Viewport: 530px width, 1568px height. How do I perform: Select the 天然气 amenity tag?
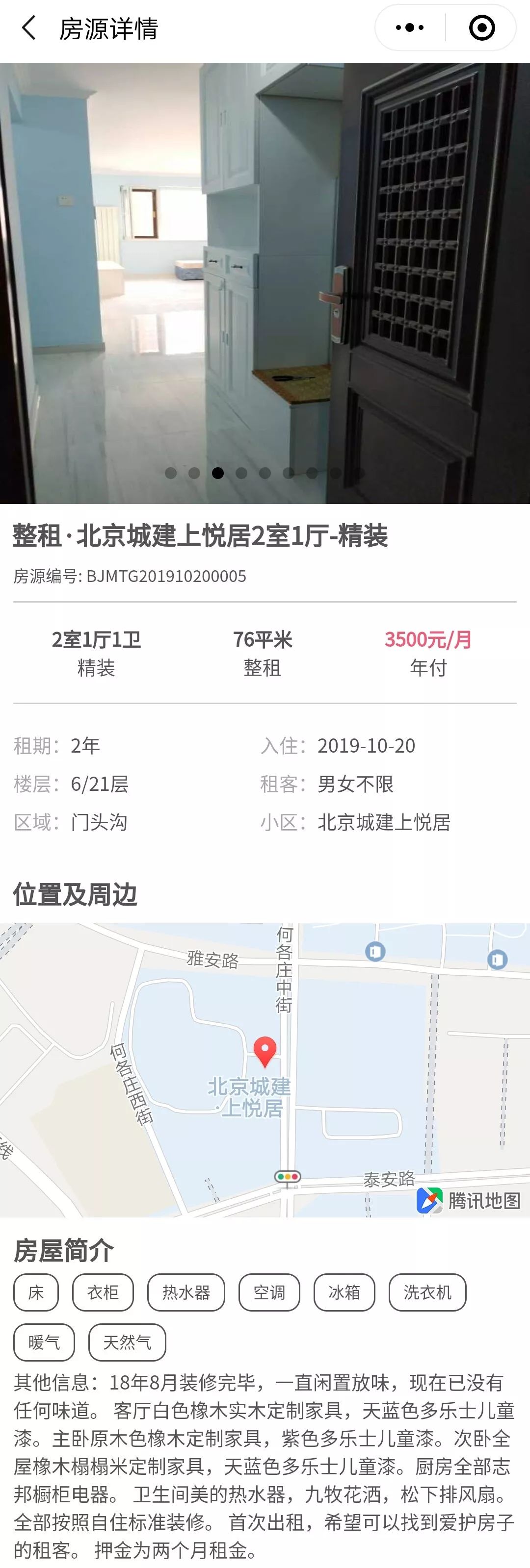[x=127, y=1342]
